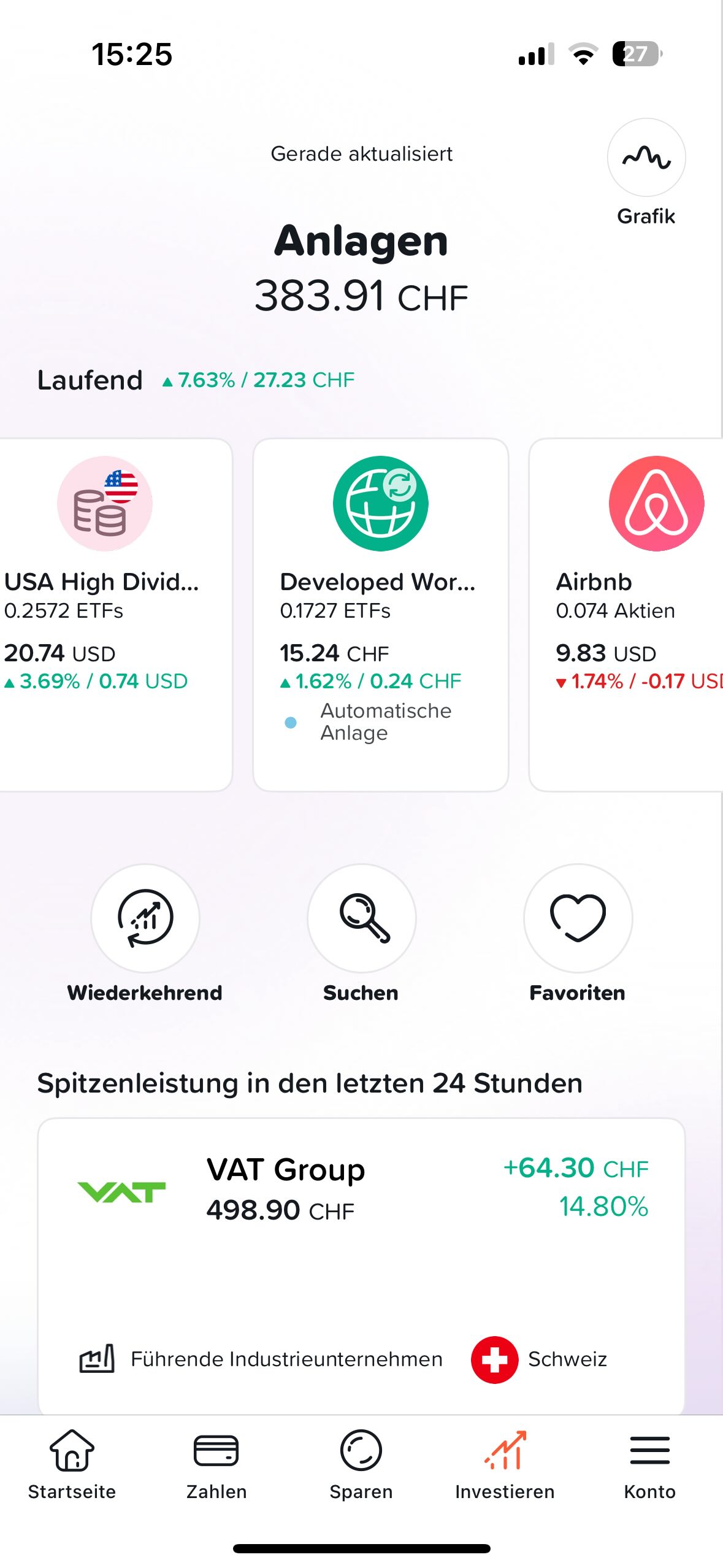Open the USA High Dividend ETF card
The image size is (723, 1568).
pyautogui.click(x=110, y=613)
